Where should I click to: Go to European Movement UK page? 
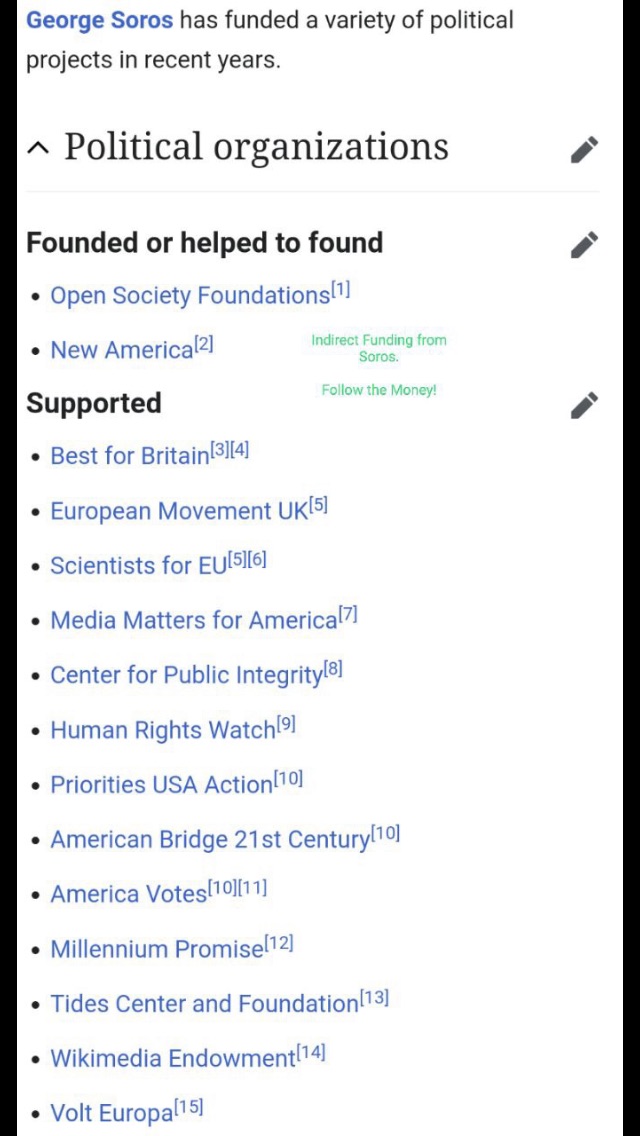(x=170, y=511)
